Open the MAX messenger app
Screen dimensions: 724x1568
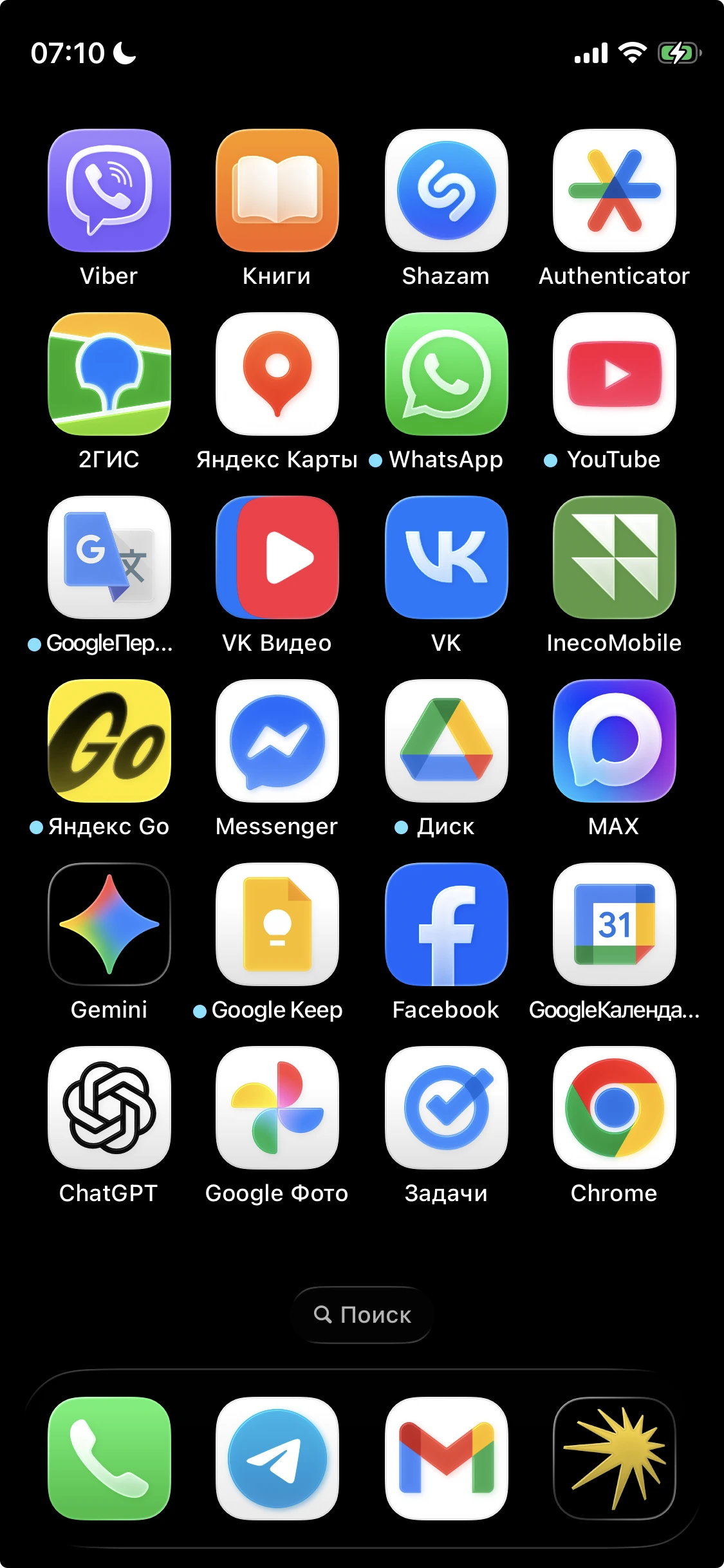[614, 741]
